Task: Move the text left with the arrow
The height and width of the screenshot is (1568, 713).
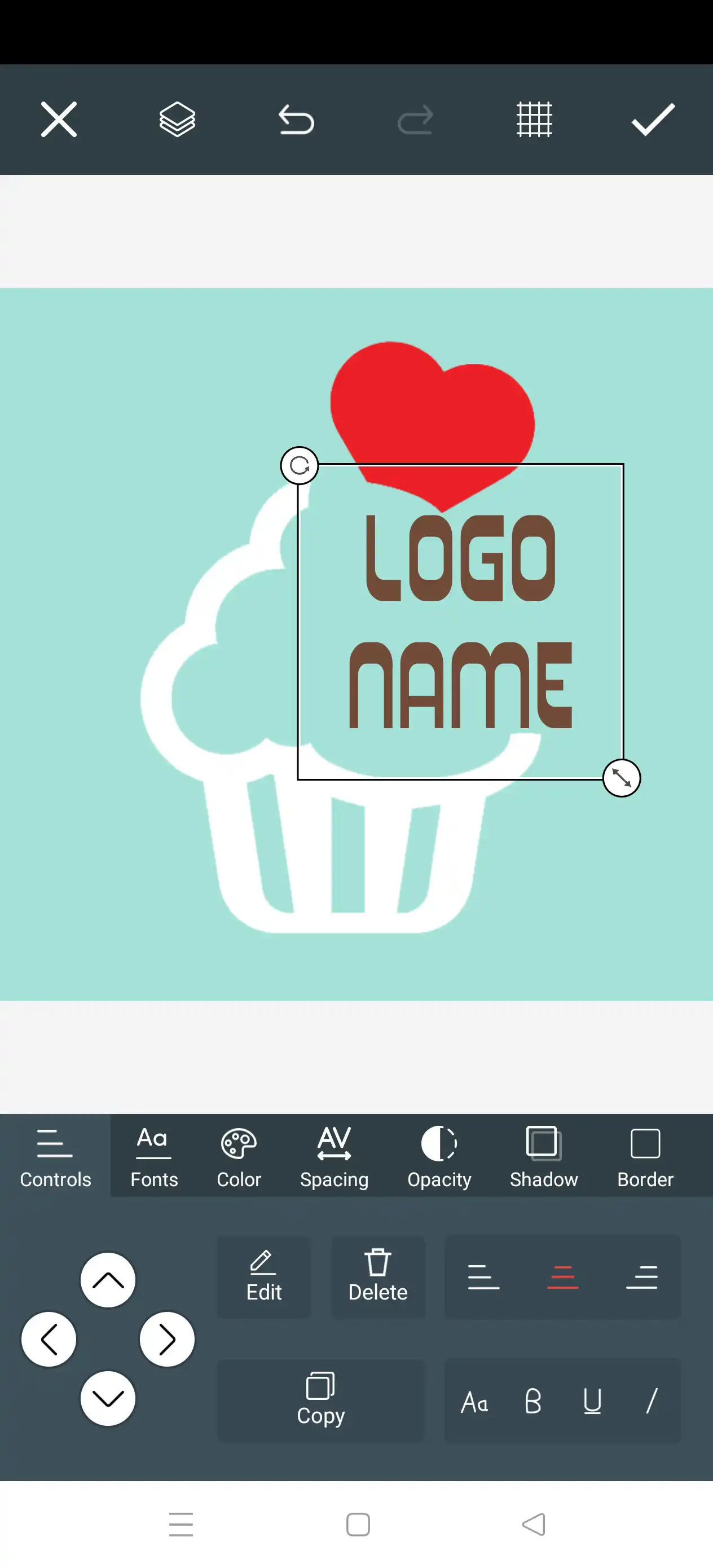Action: pos(49,1339)
